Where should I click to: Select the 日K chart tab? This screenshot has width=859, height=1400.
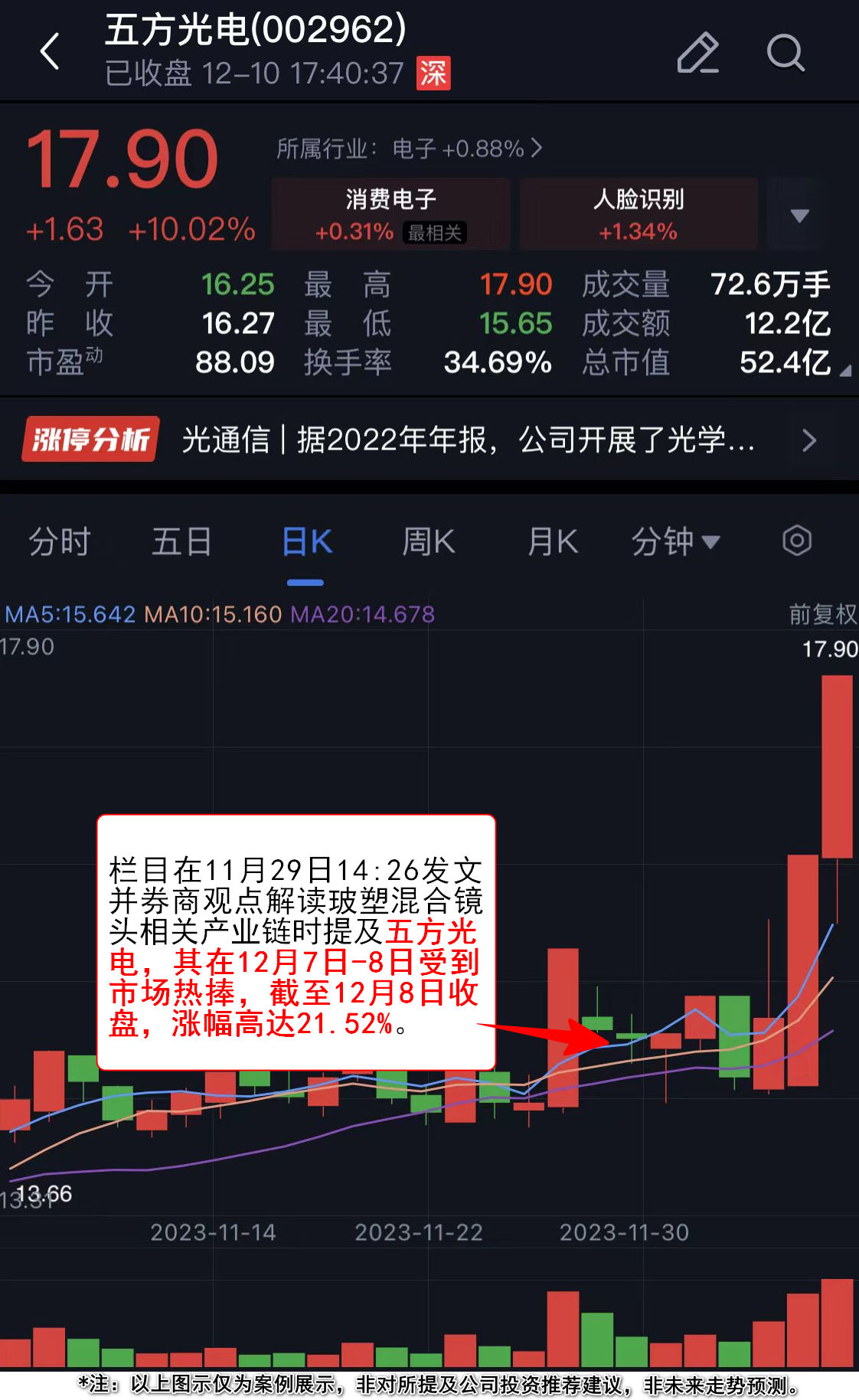[x=306, y=542]
